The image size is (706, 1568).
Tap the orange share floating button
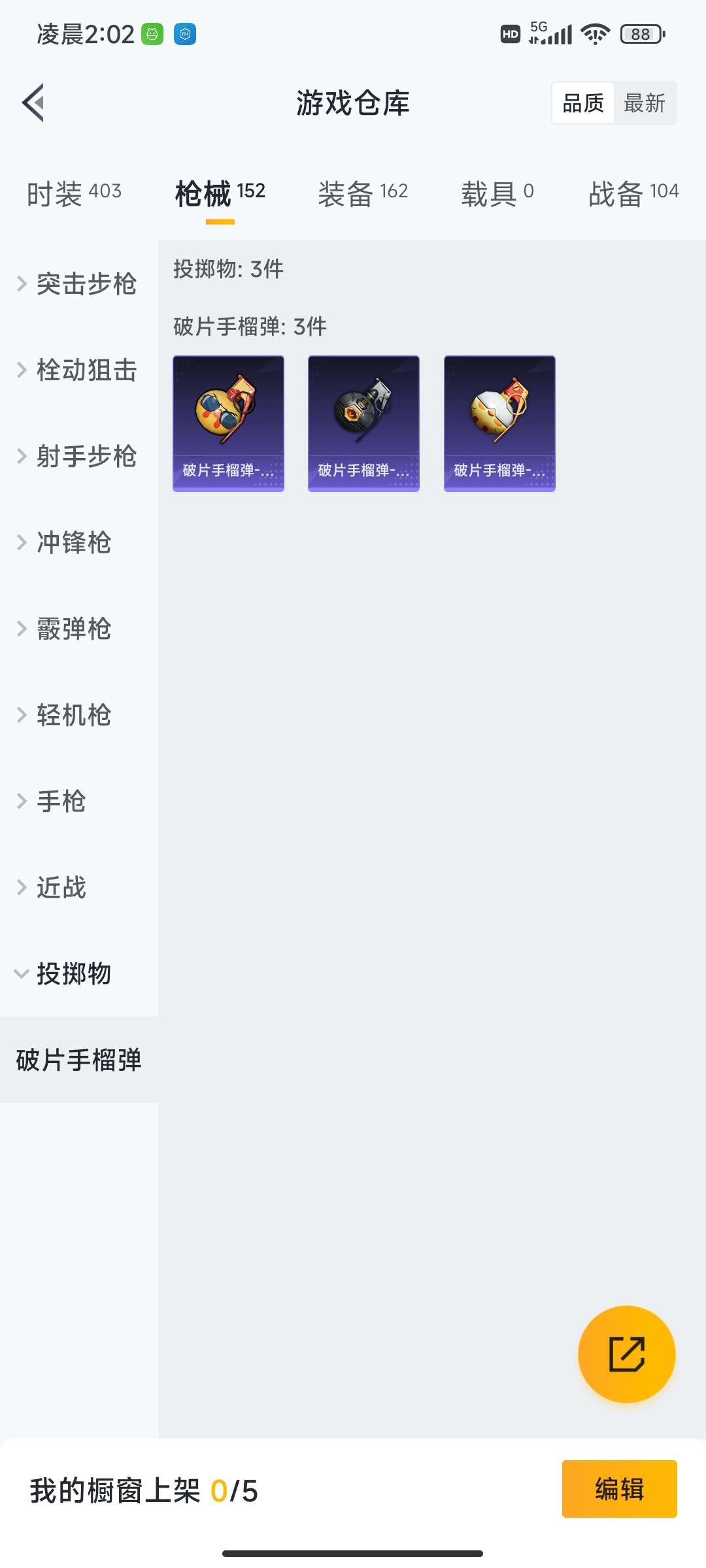click(626, 1354)
